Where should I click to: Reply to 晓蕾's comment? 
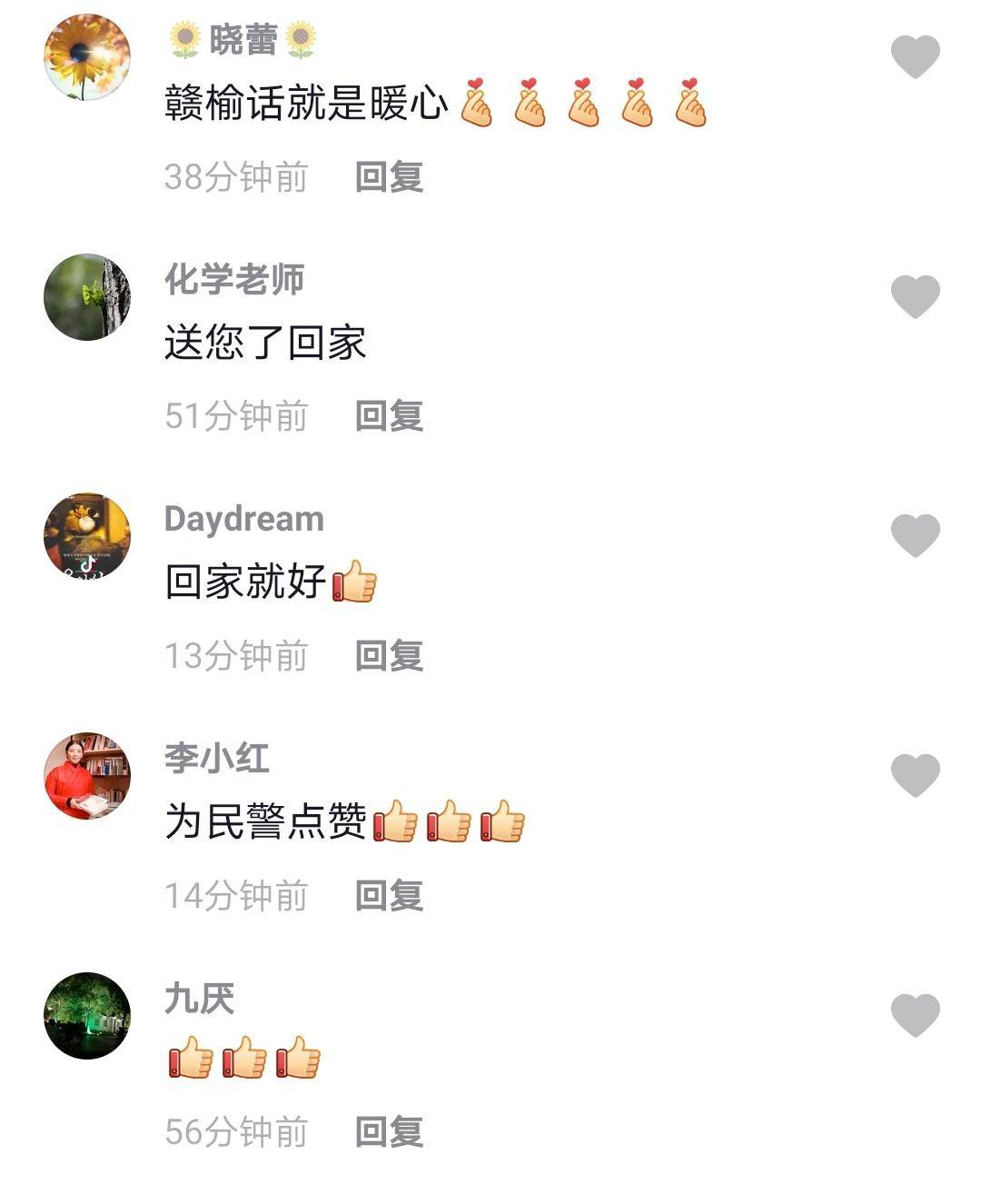tap(389, 177)
